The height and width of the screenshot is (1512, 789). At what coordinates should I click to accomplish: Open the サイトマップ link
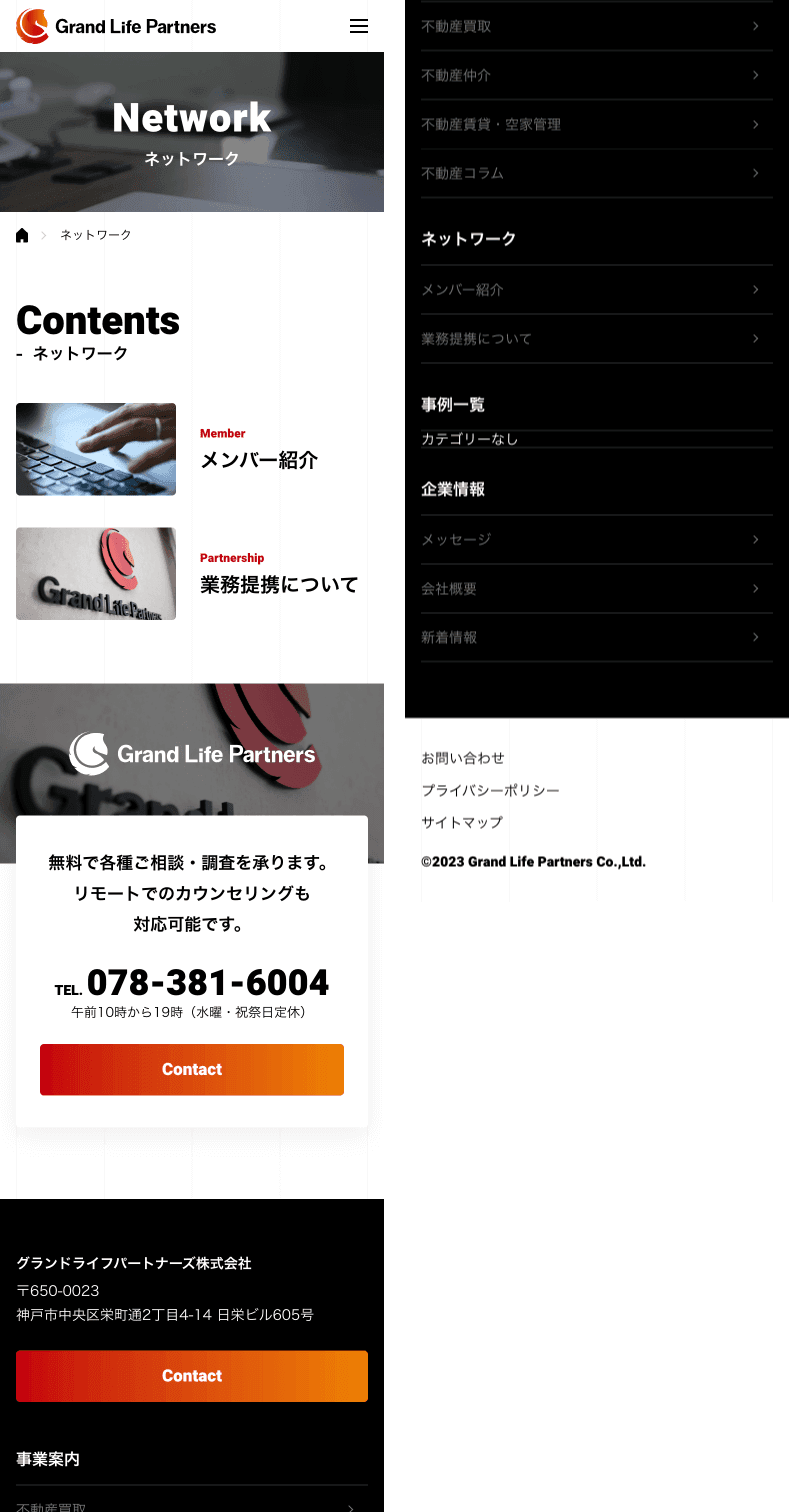pos(462,822)
